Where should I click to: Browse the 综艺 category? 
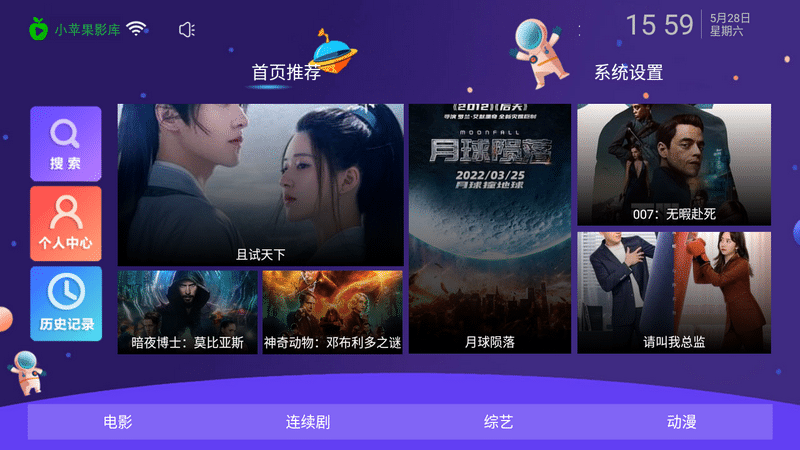point(498,422)
